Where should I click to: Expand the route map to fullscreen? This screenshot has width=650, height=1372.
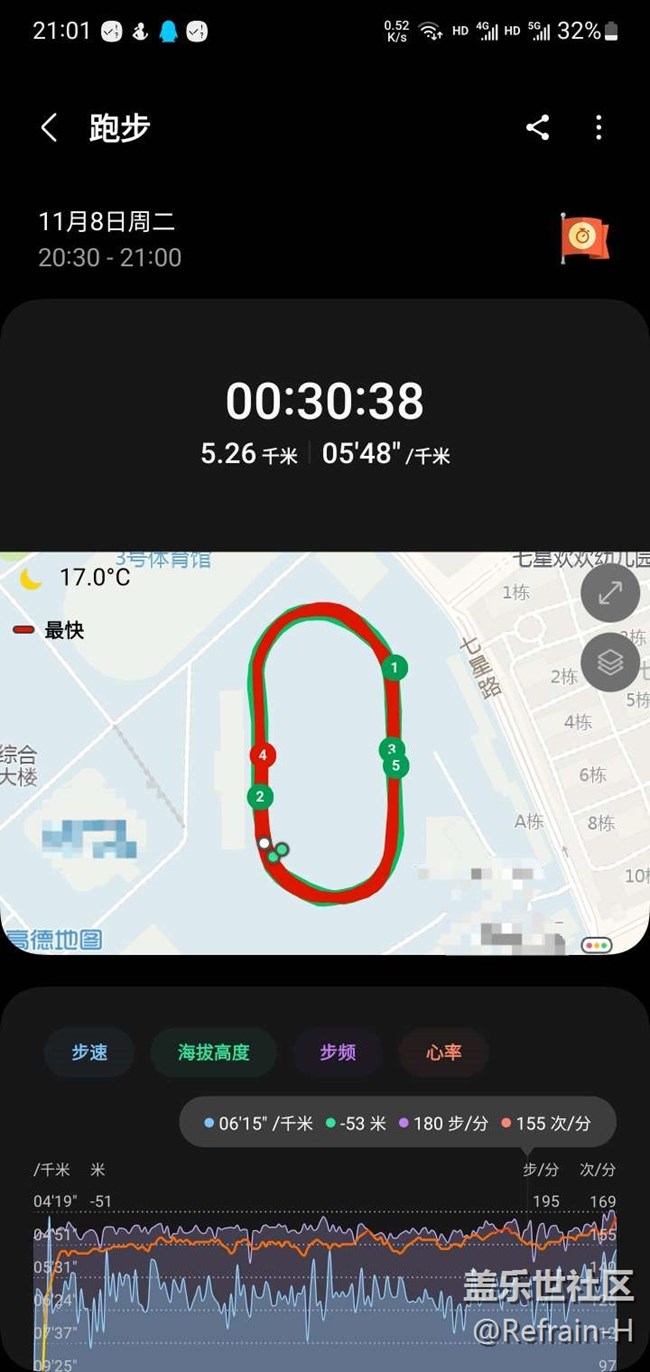click(610, 593)
